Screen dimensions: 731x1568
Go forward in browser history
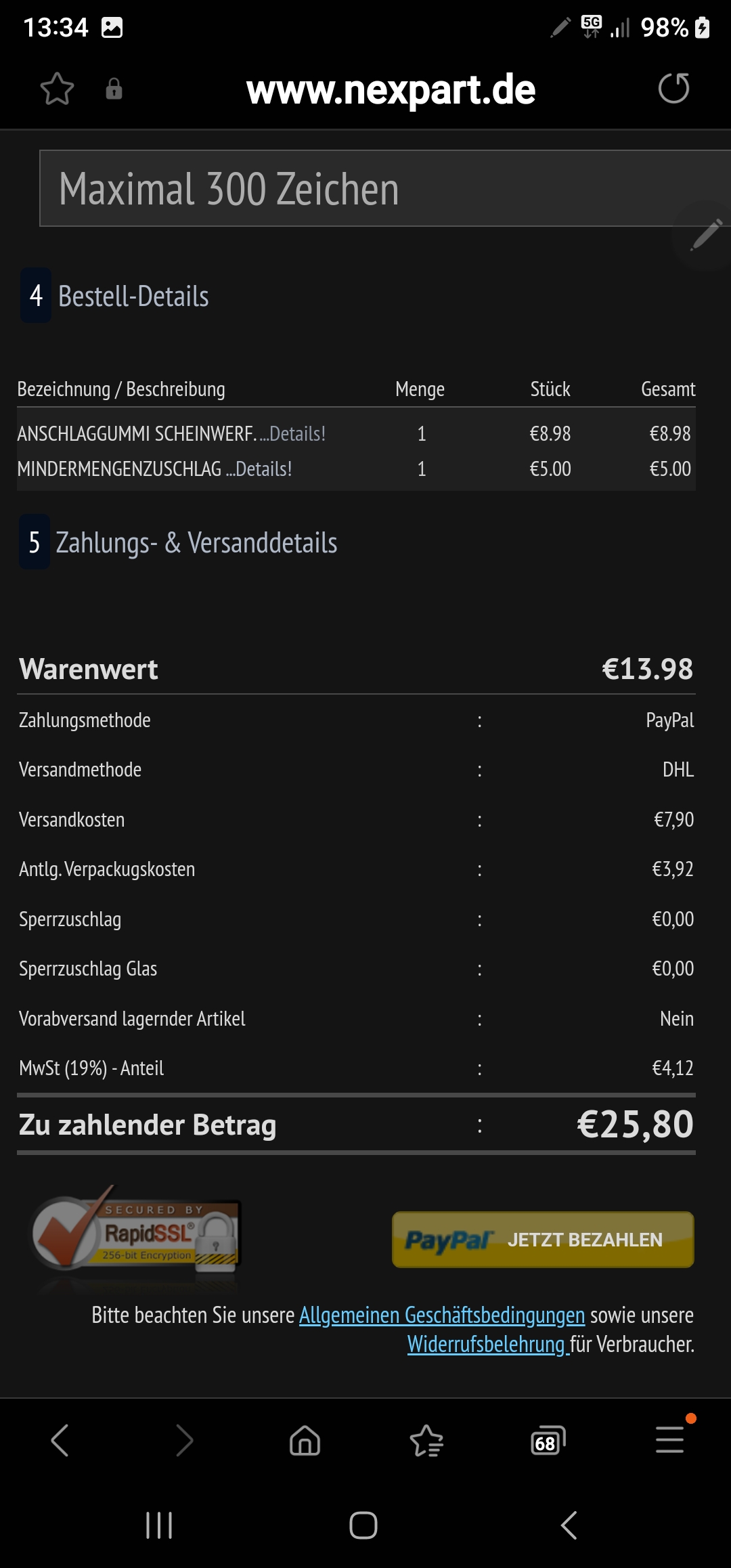(x=184, y=1440)
